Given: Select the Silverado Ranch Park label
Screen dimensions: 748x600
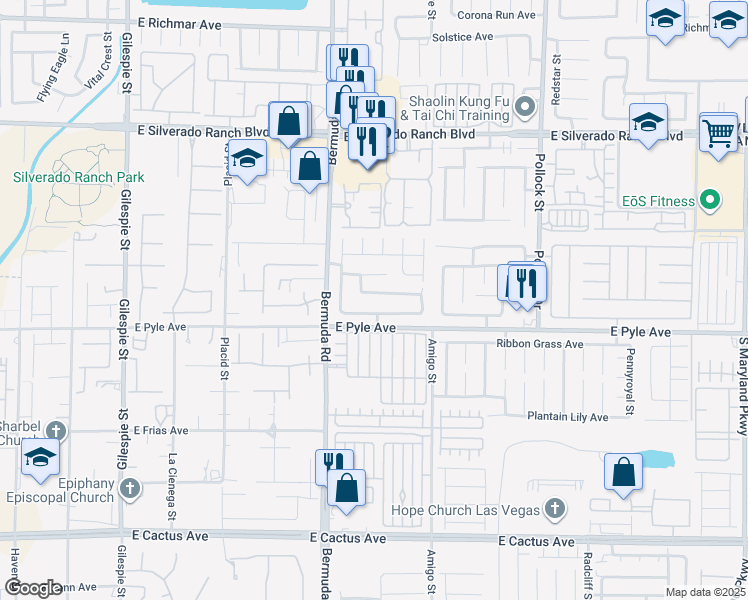Looking at the screenshot, I should 78,177.
